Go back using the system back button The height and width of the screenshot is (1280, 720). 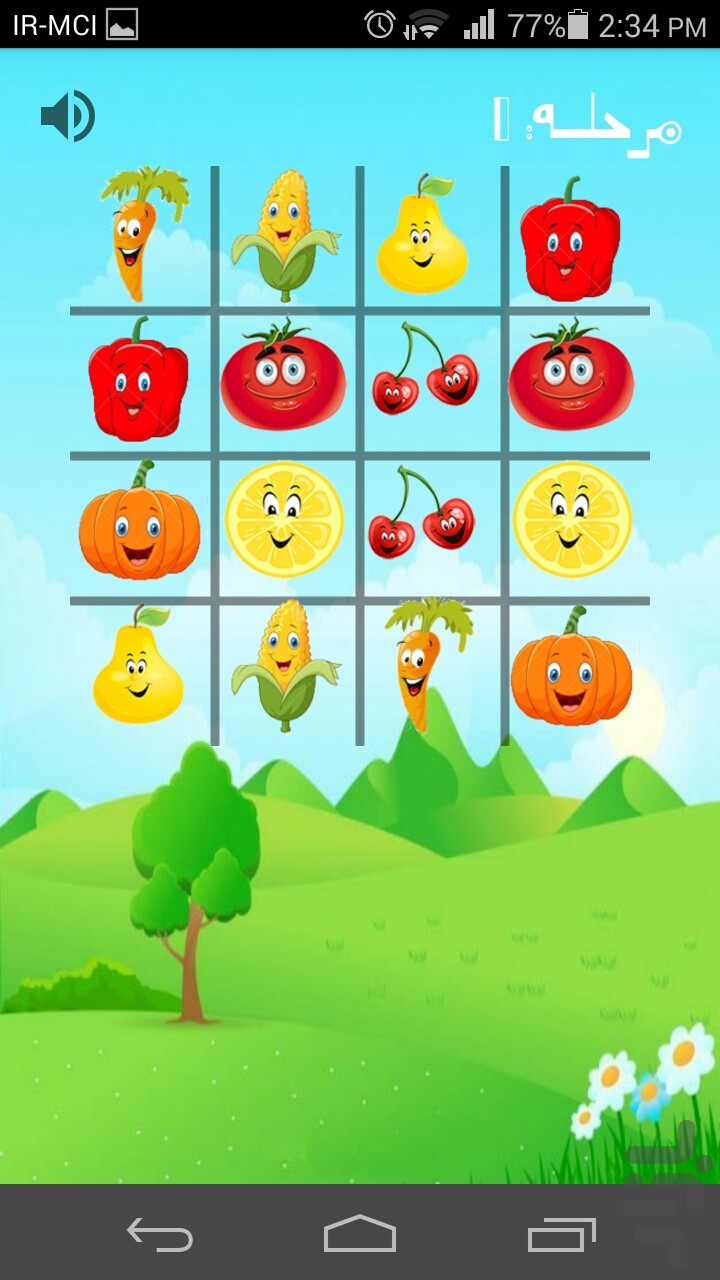[160, 1235]
